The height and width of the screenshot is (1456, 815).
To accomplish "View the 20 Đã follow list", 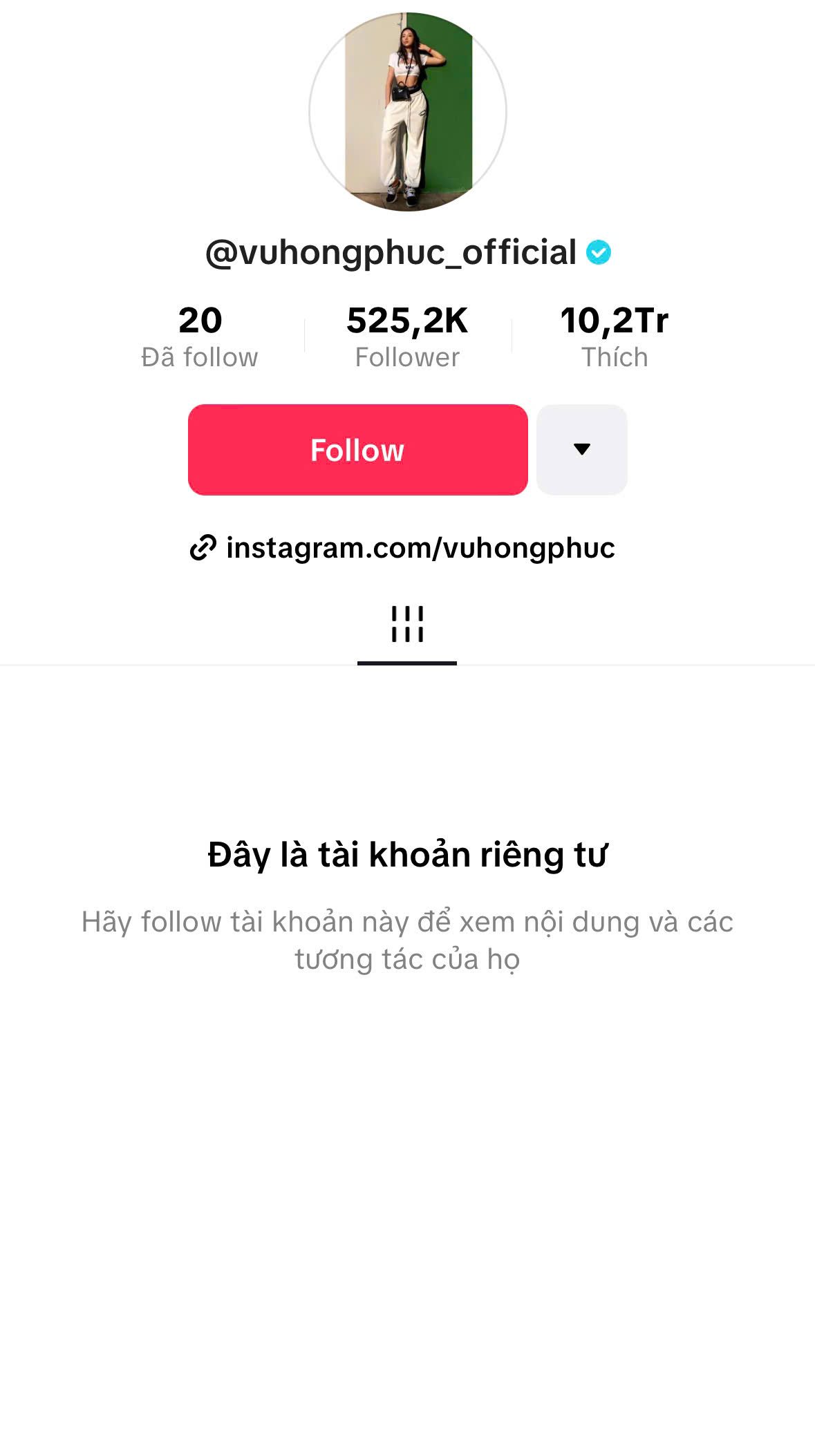I will point(200,337).
